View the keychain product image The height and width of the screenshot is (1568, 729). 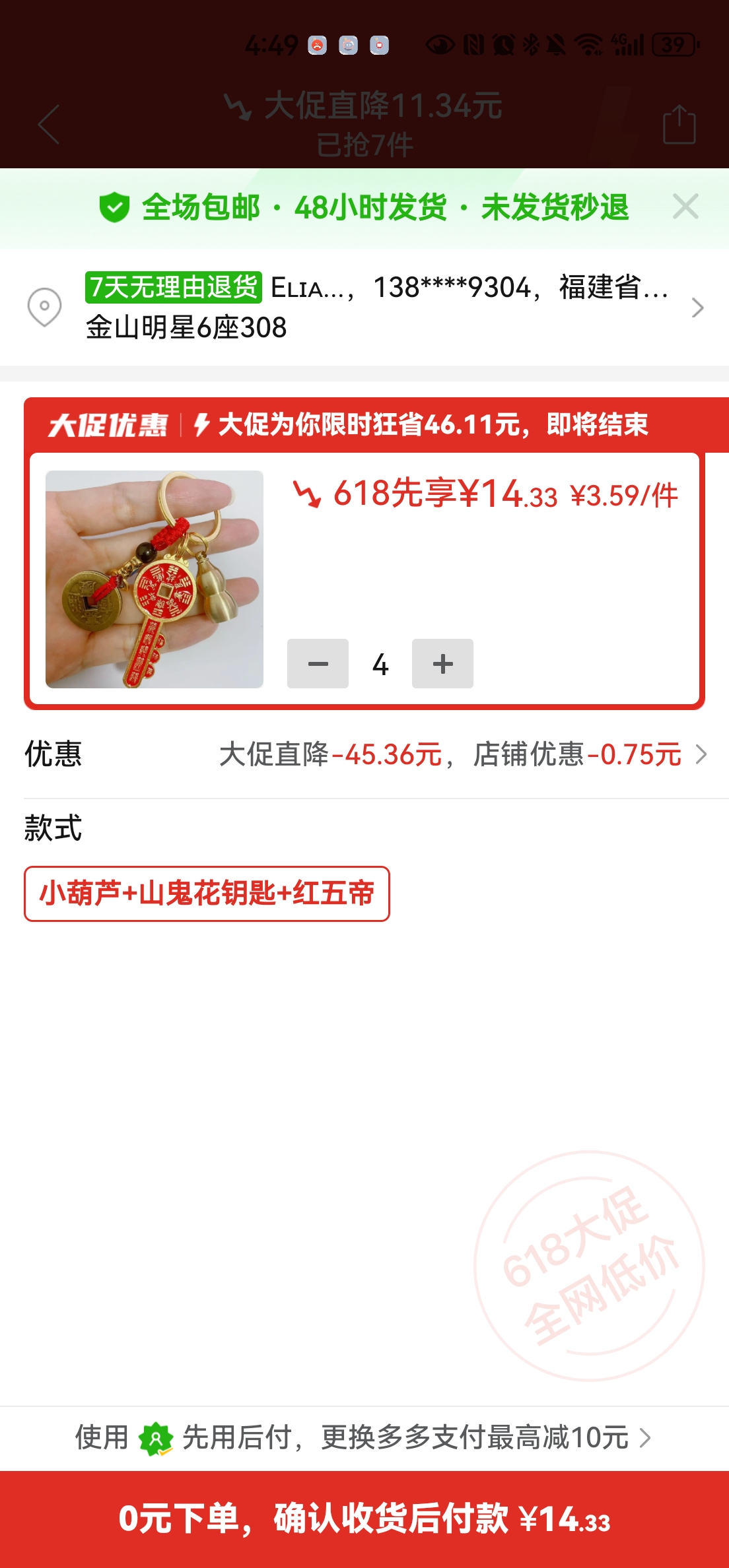(x=155, y=579)
